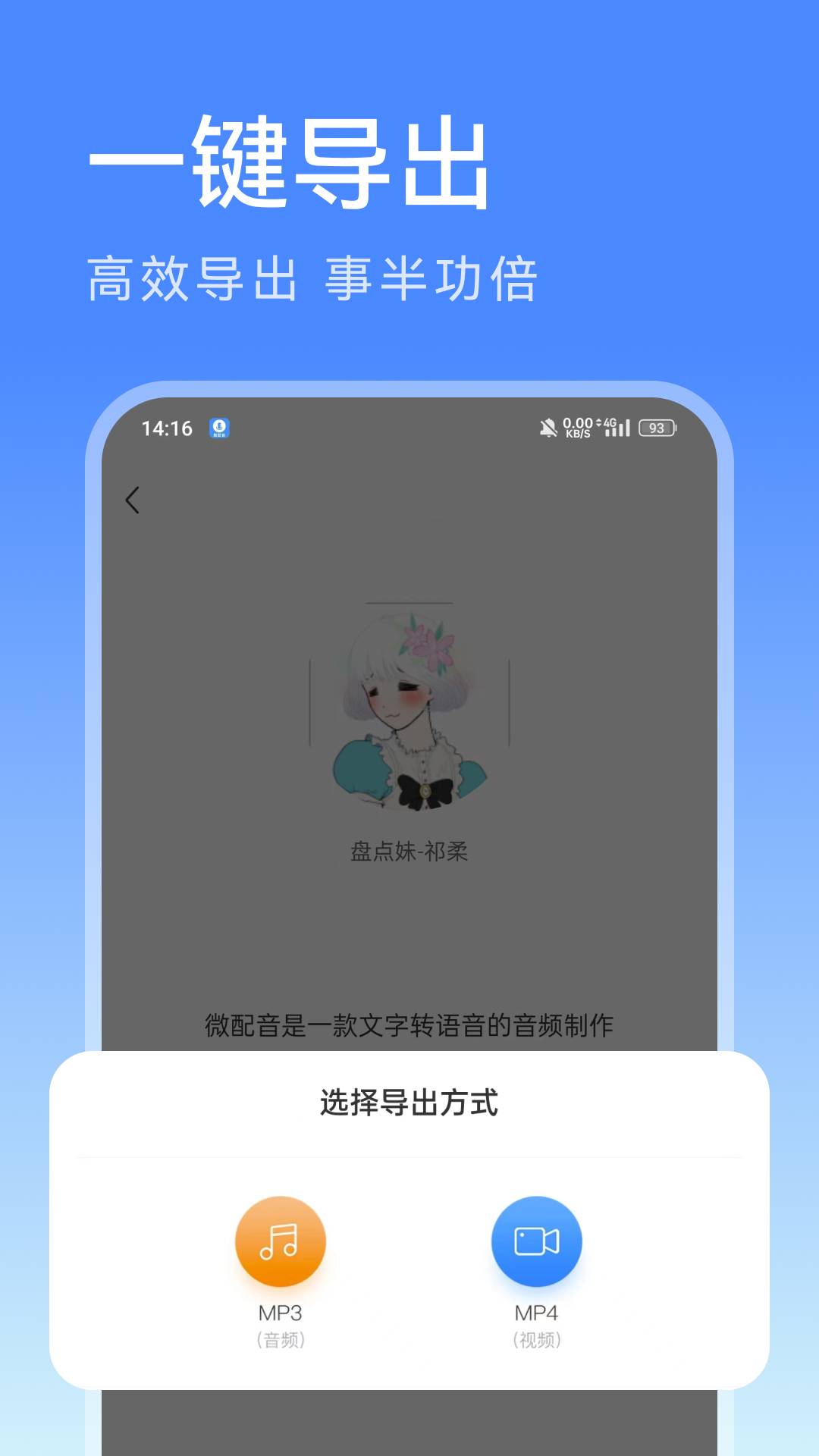Tap the muted notification bell icon

tap(548, 427)
